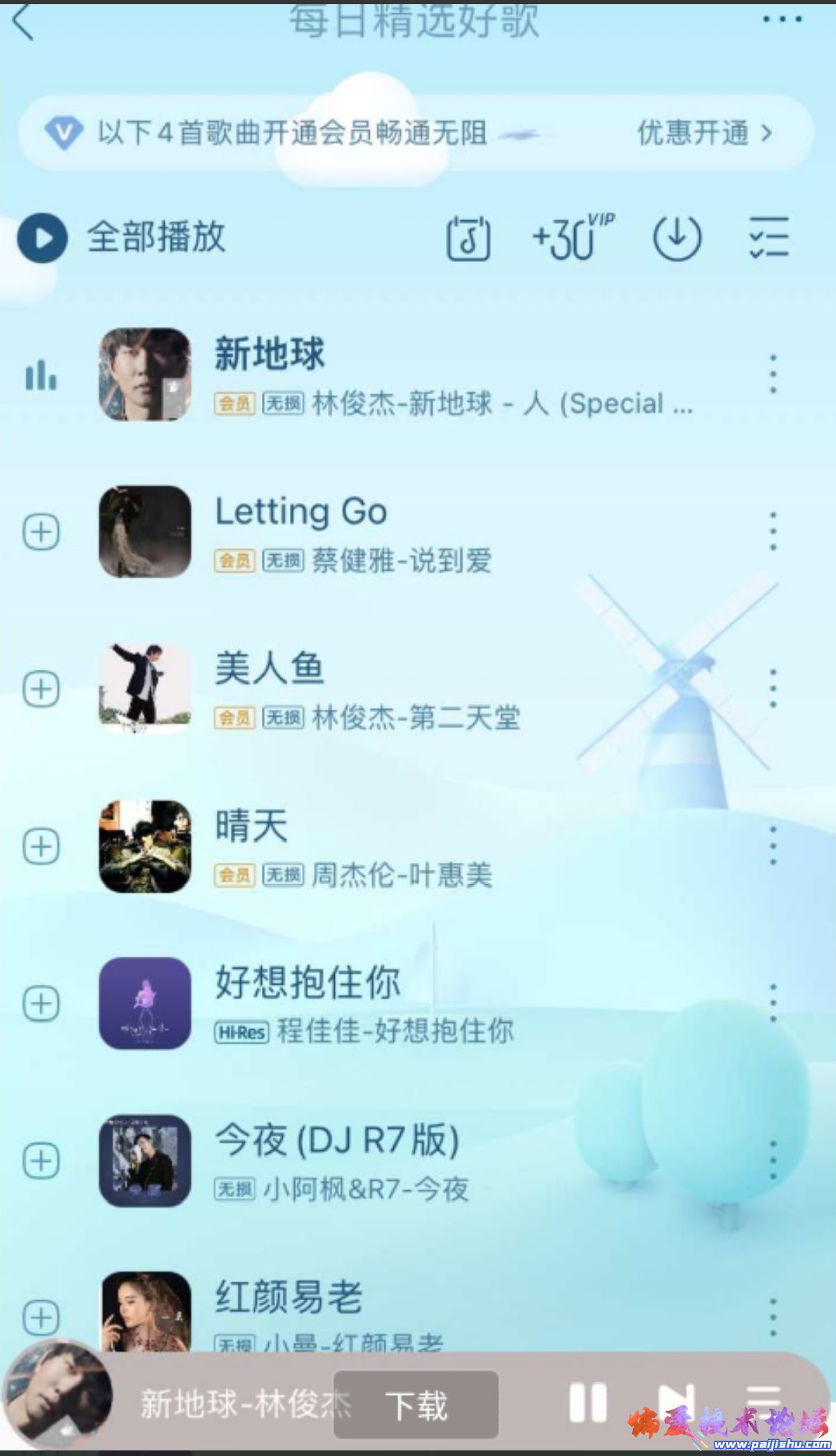The image size is (836, 1456).
Task: Add 美人鱼 to a playlist
Action: (40, 689)
